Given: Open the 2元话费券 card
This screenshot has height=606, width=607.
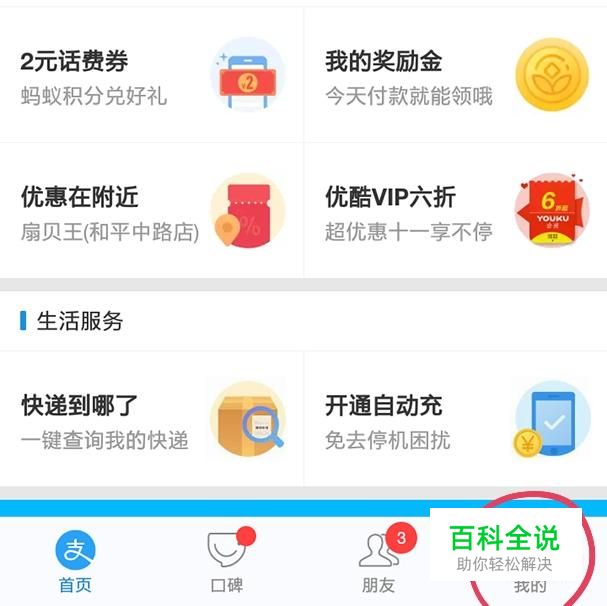Looking at the screenshot, I should point(150,77).
